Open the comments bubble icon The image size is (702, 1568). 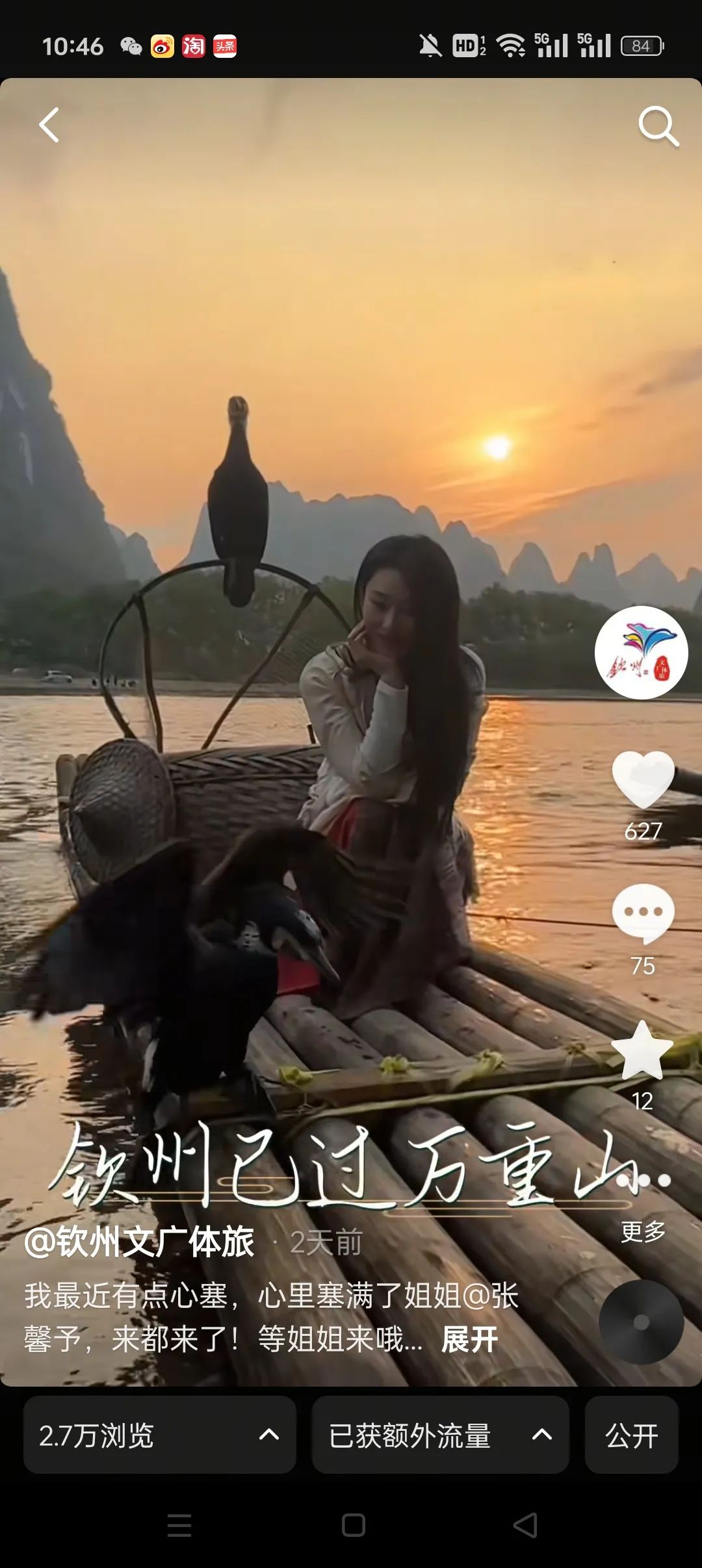tap(643, 913)
